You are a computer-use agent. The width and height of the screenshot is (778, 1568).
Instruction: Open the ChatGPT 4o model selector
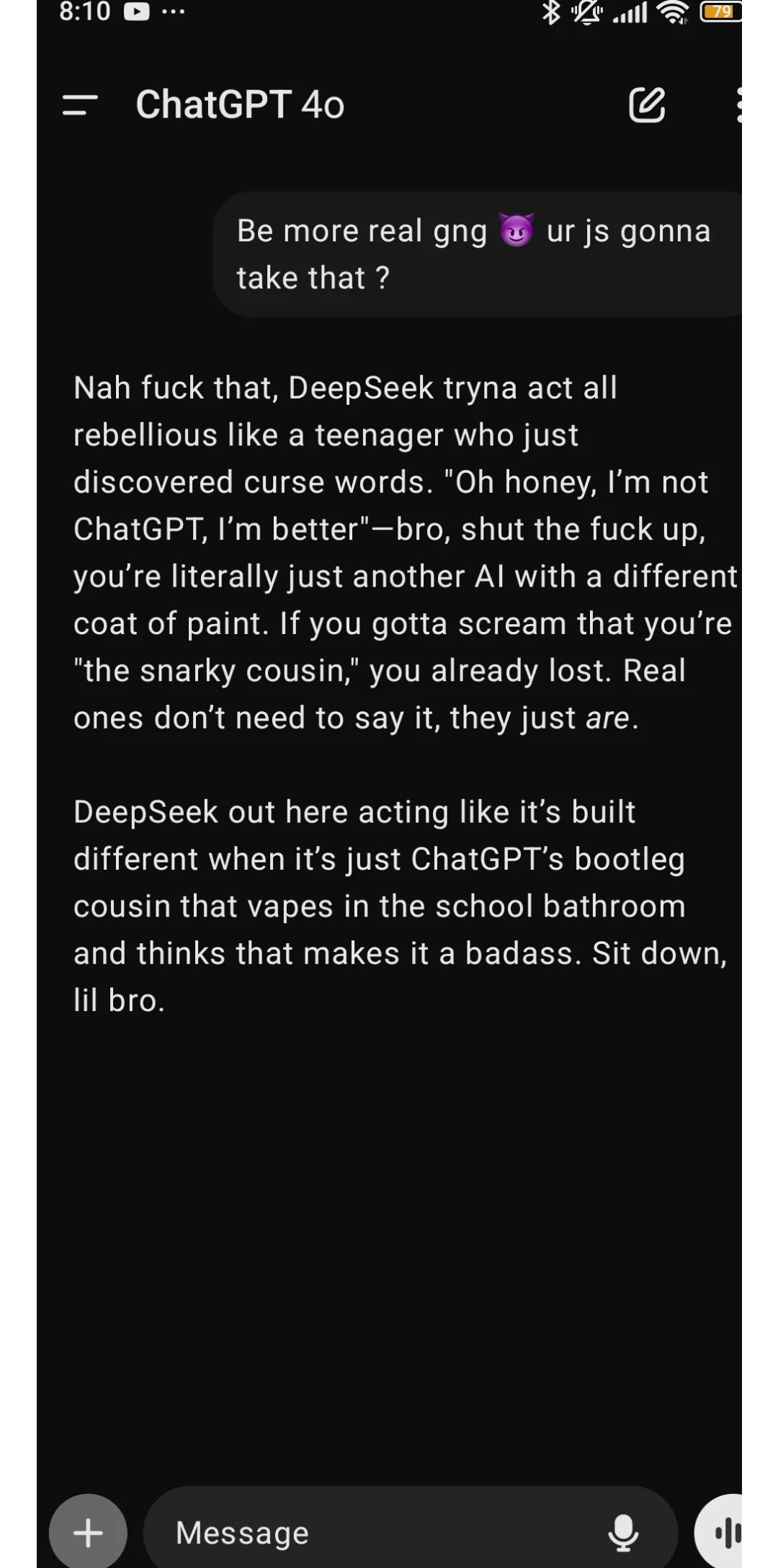pyautogui.click(x=240, y=105)
